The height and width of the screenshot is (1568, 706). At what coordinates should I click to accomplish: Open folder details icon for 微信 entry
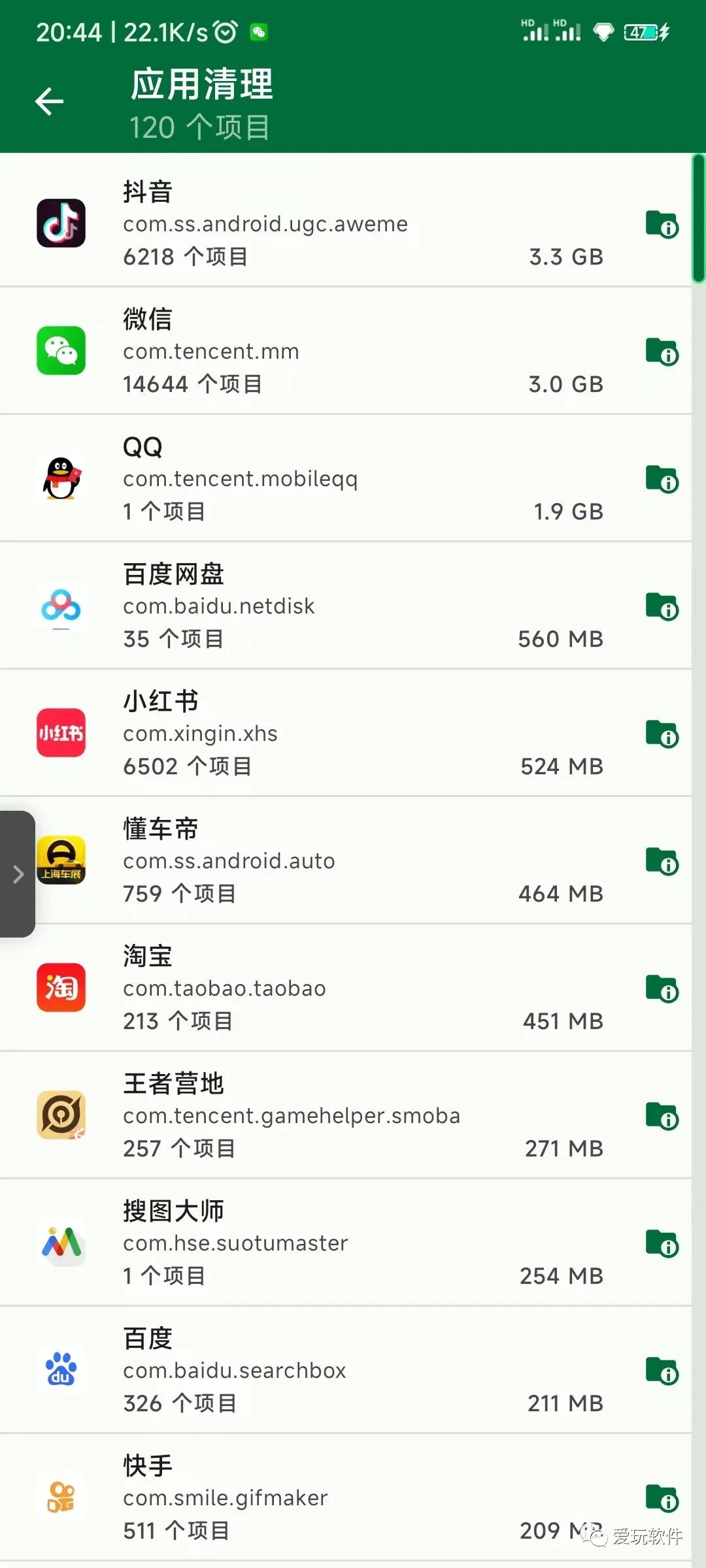[662, 350]
